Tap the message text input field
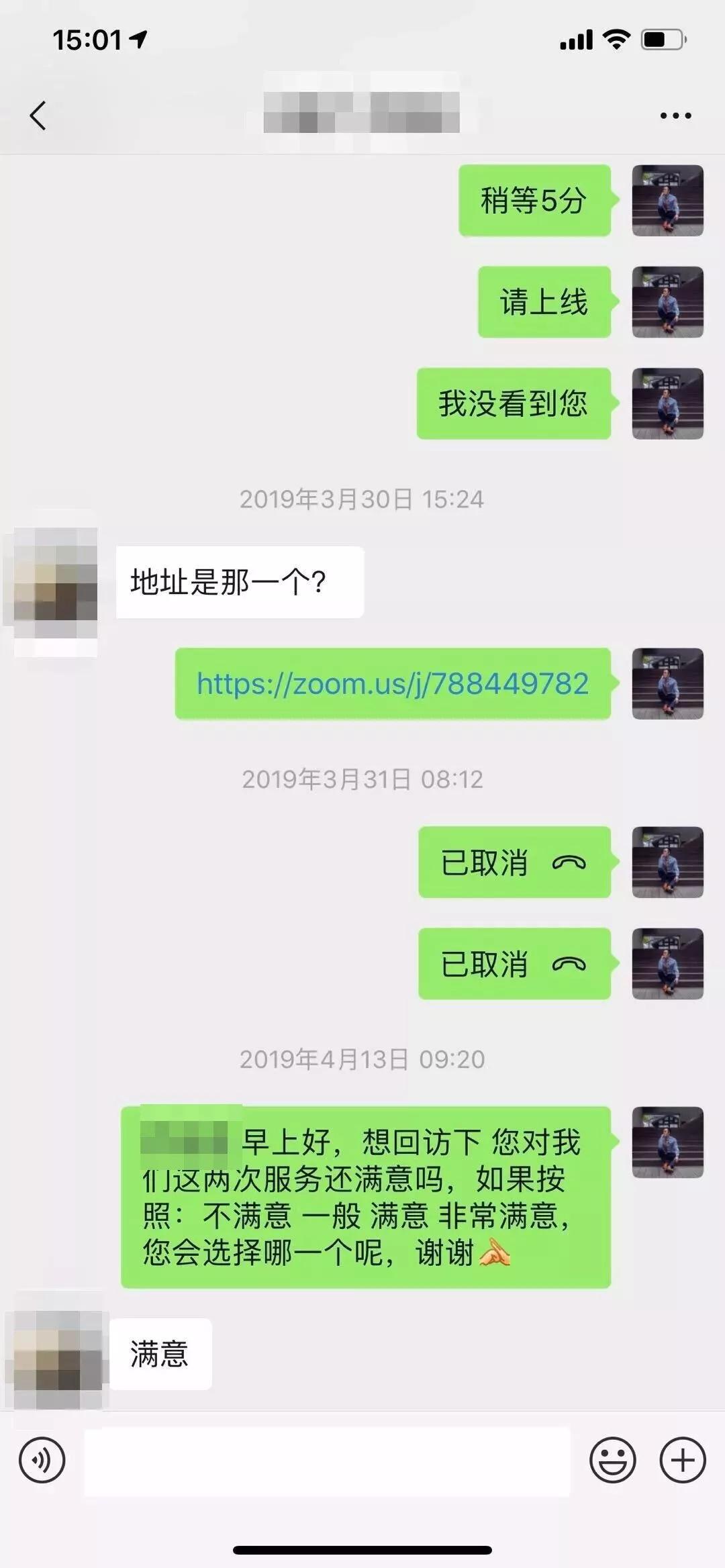725x1568 pixels. click(x=327, y=1460)
